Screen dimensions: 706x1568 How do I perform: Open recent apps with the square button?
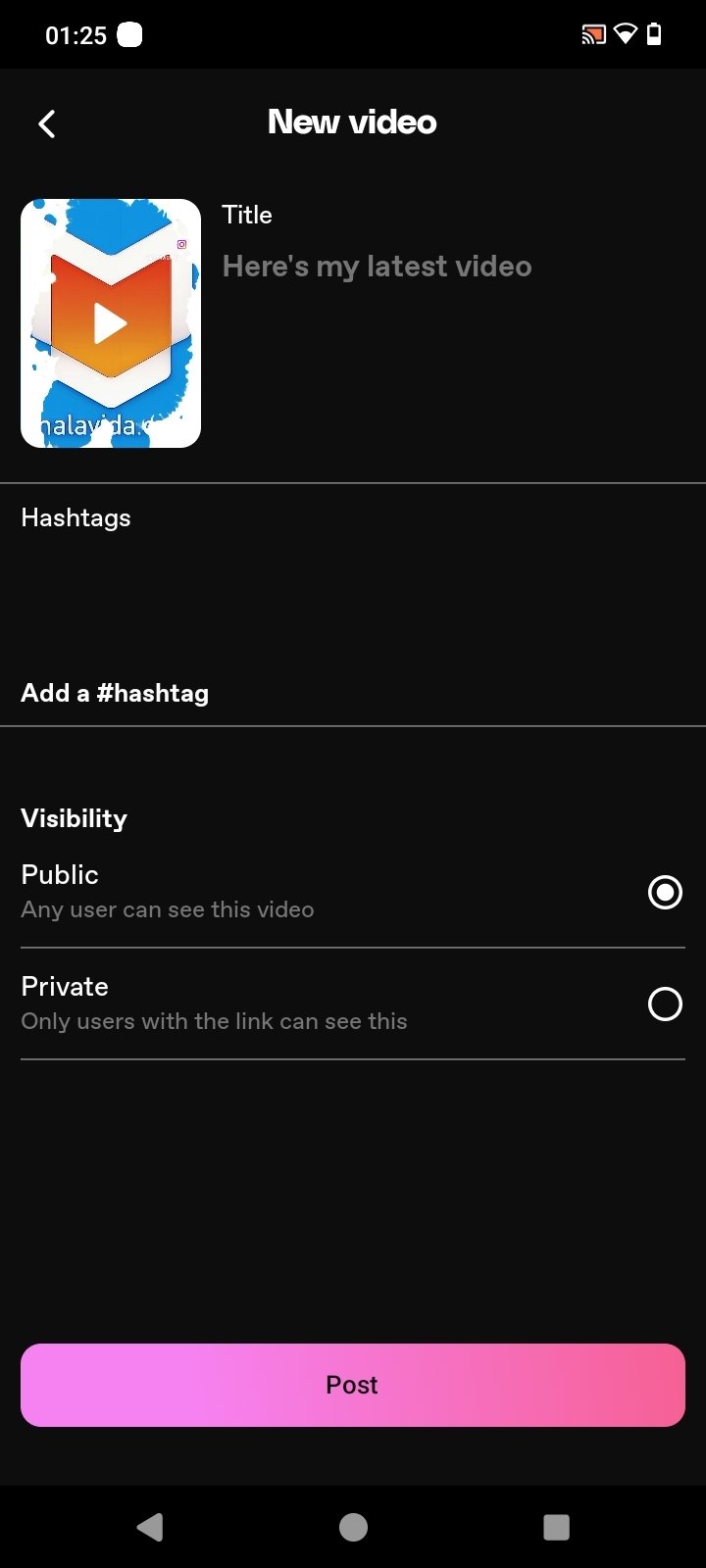click(556, 1527)
